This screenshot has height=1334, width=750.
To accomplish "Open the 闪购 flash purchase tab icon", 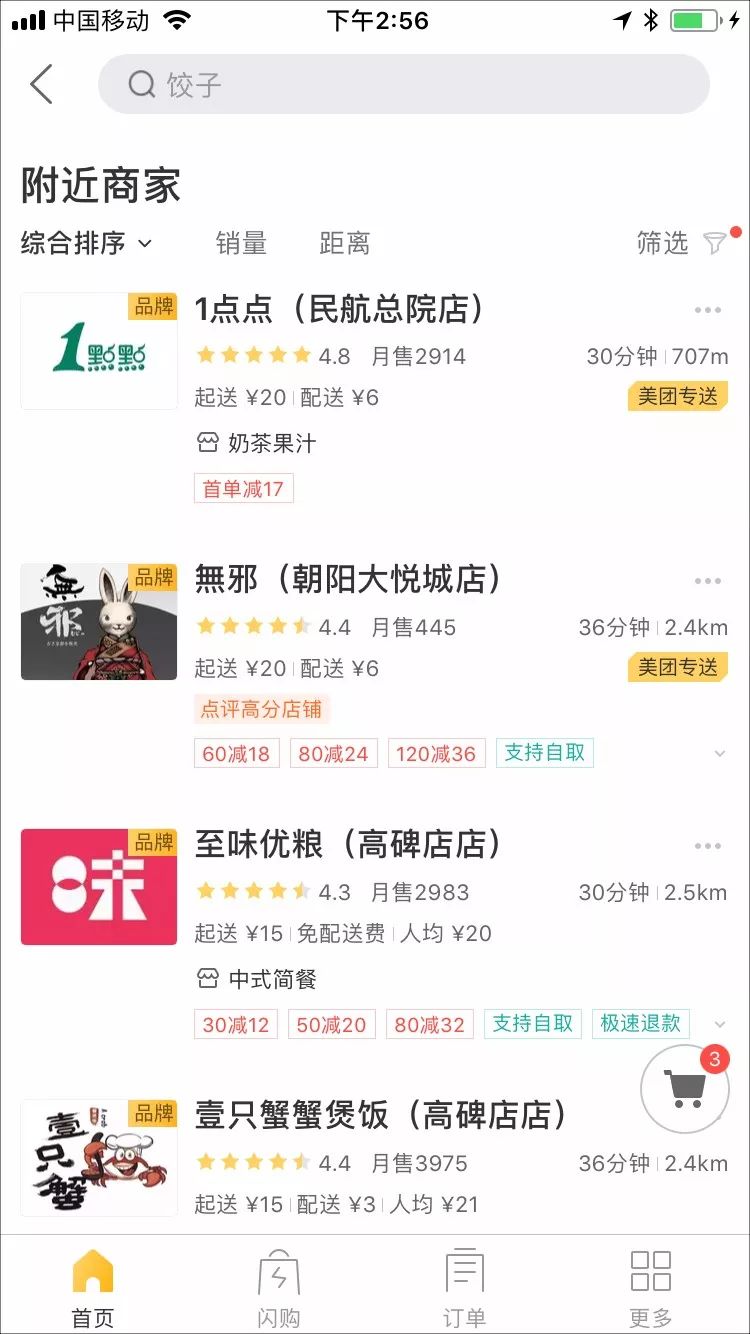I will [278, 1271].
